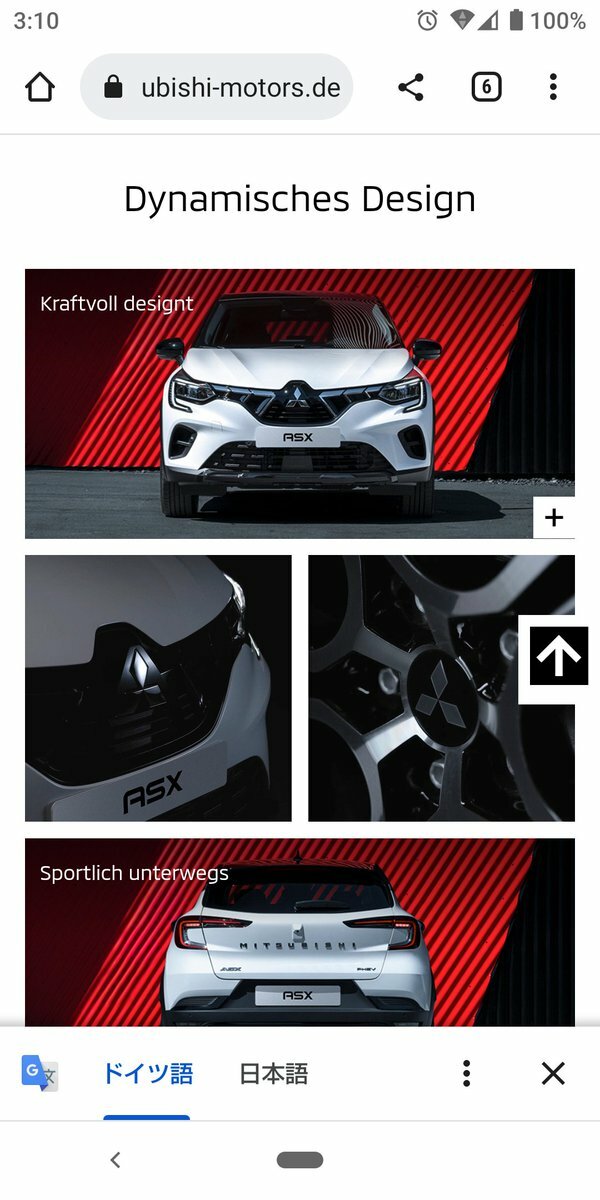Screen dimensions: 600x1200
Task: Open the Chrome overflow menu
Action: pos(553,88)
